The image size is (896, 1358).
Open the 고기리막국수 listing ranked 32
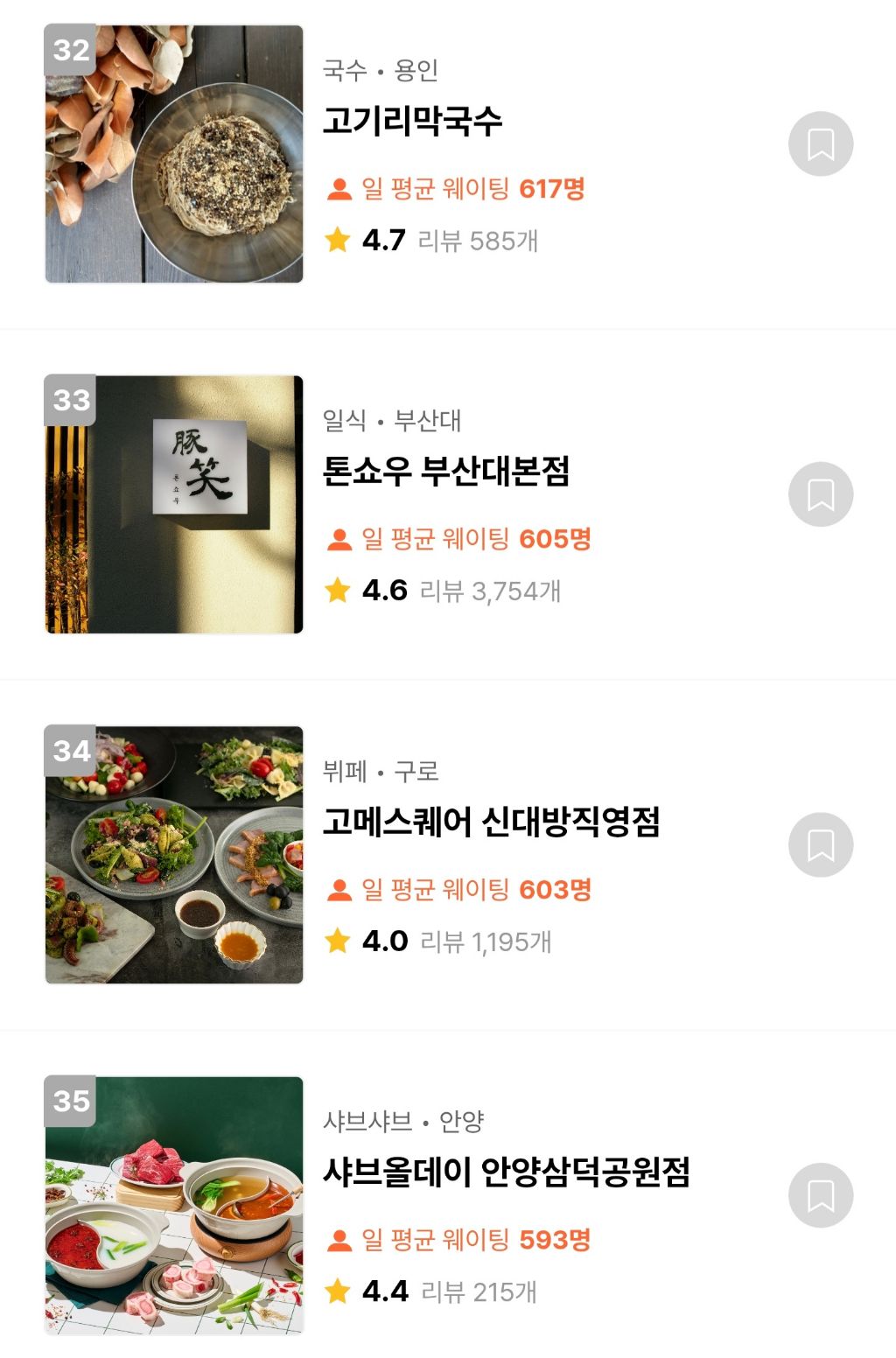(412, 121)
